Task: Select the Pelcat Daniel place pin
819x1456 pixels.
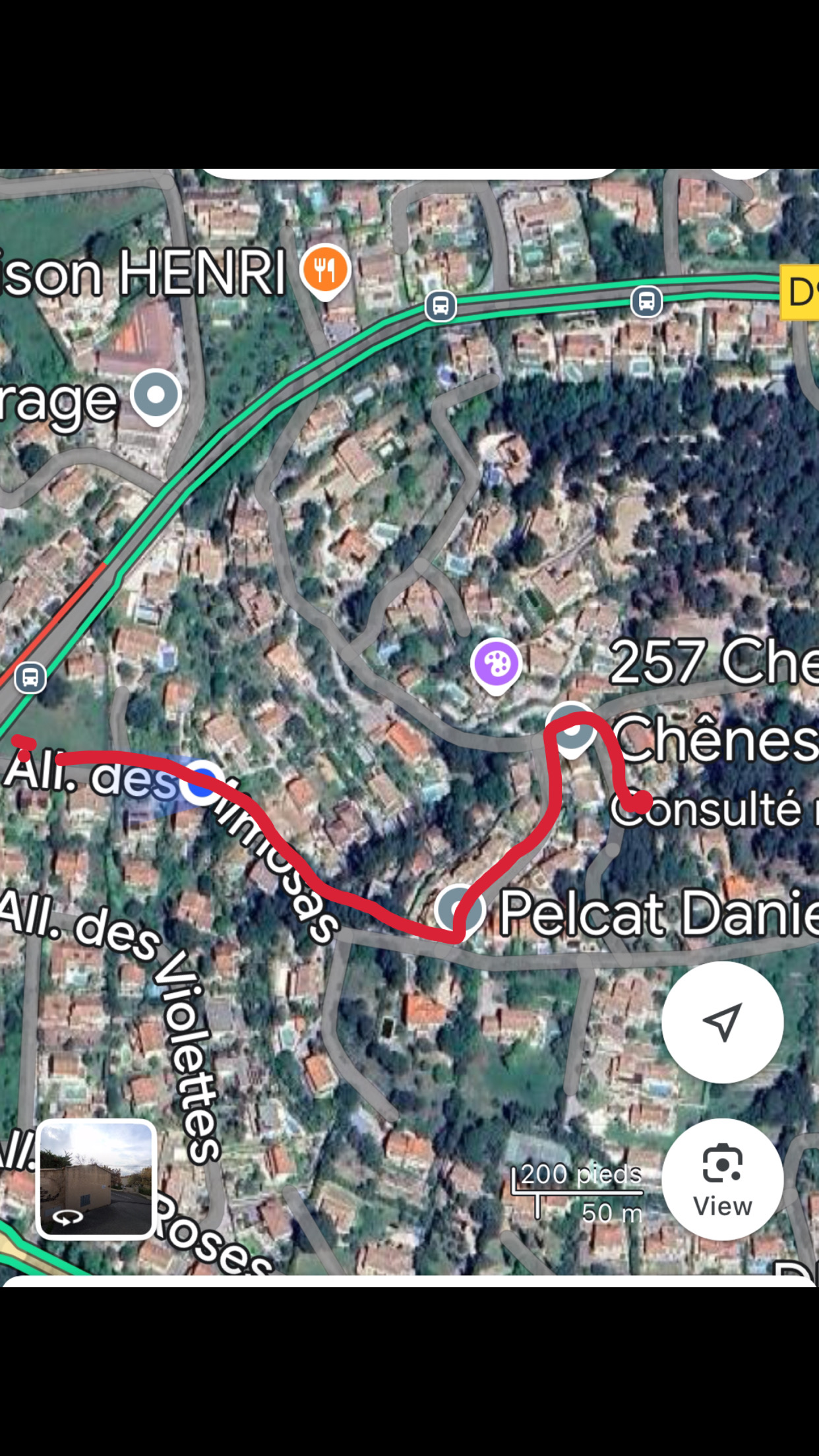Action: (460, 909)
